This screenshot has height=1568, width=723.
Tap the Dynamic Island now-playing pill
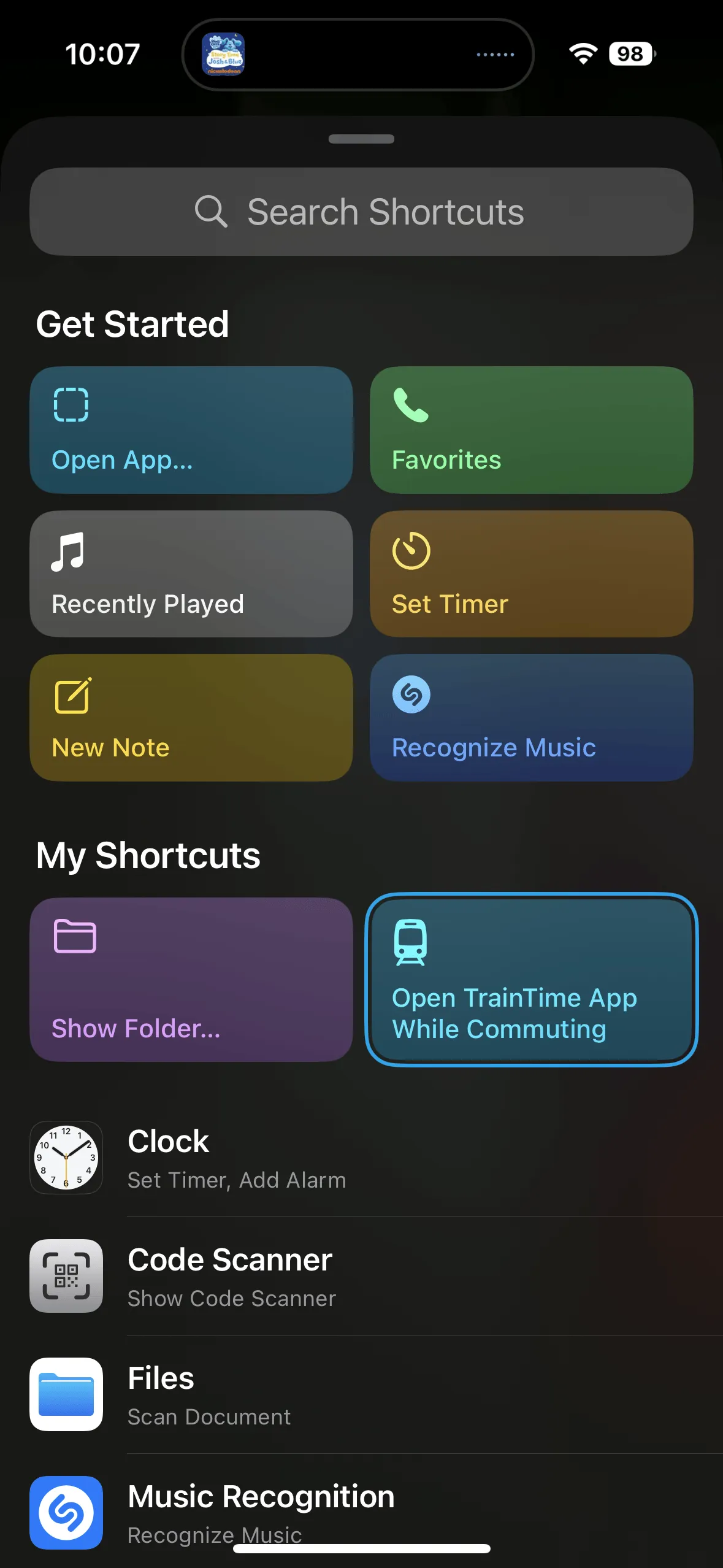point(358,55)
